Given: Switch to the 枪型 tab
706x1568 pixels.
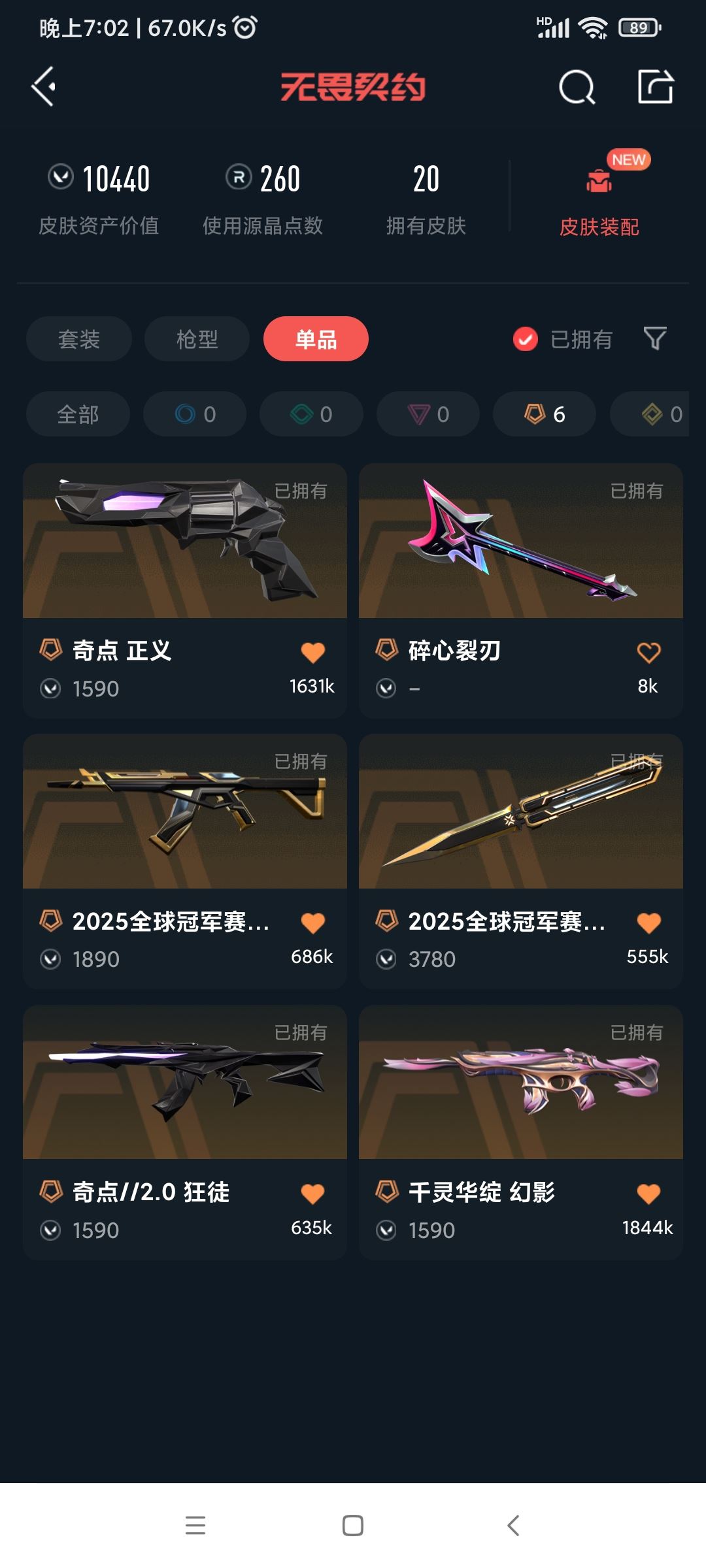Looking at the screenshot, I should (197, 339).
